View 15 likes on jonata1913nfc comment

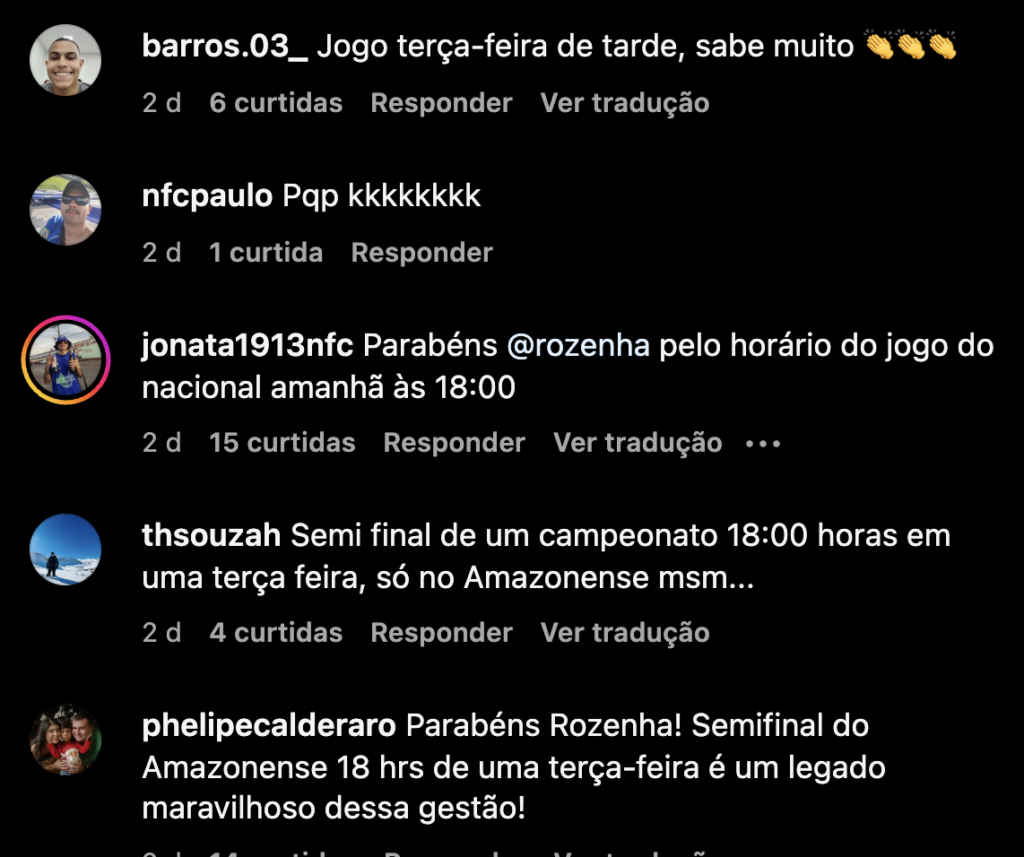pyautogui.click(x=282, y=442)
